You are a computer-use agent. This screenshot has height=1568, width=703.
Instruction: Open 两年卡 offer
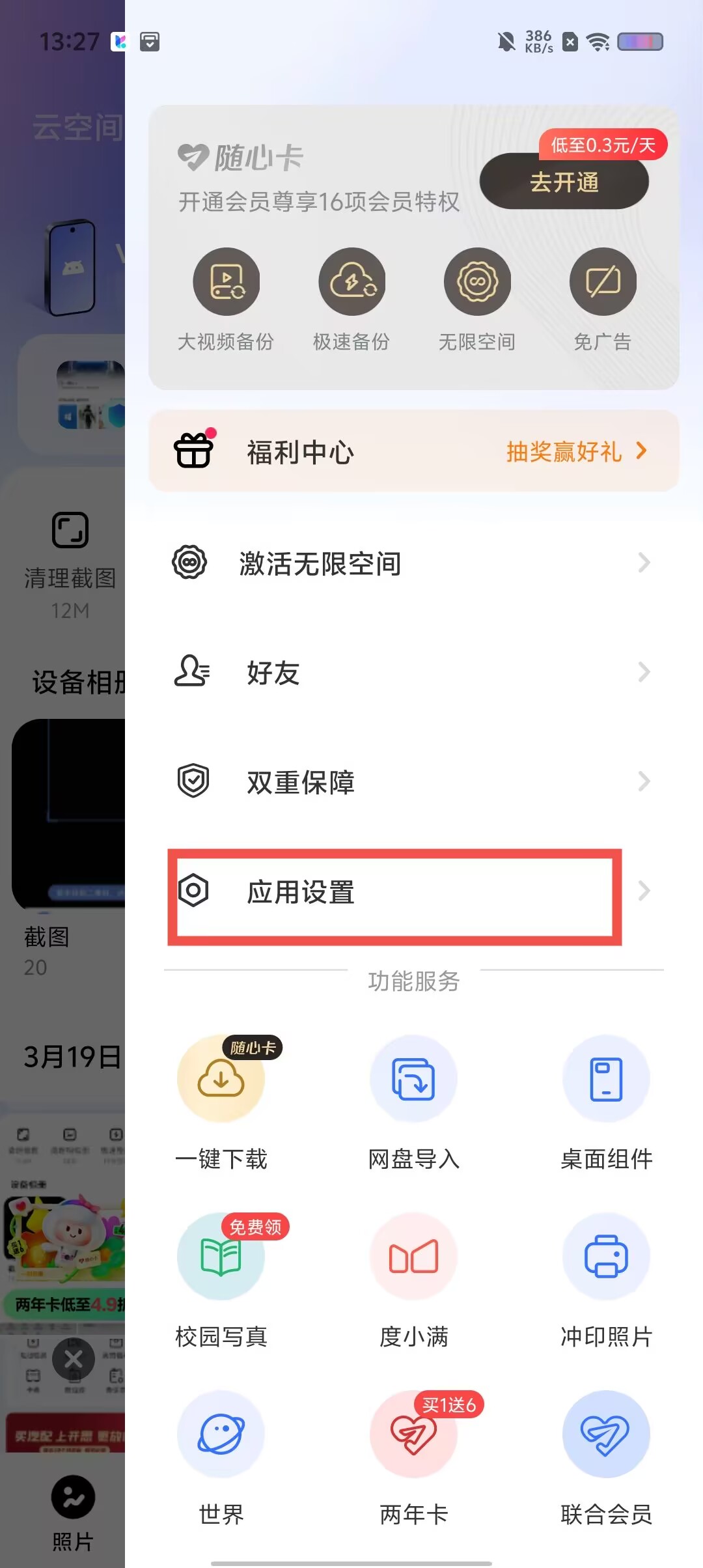pos(414,1435)
